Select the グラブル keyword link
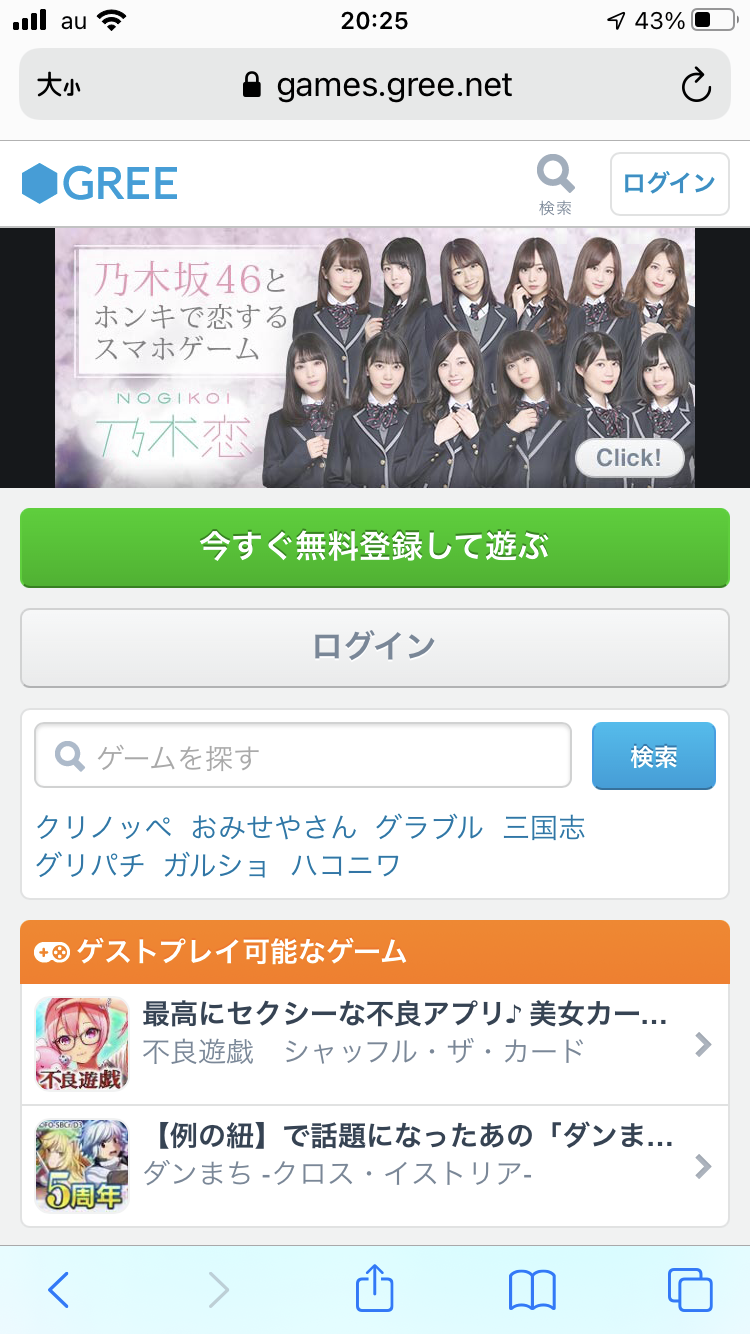 click(429, 827)
